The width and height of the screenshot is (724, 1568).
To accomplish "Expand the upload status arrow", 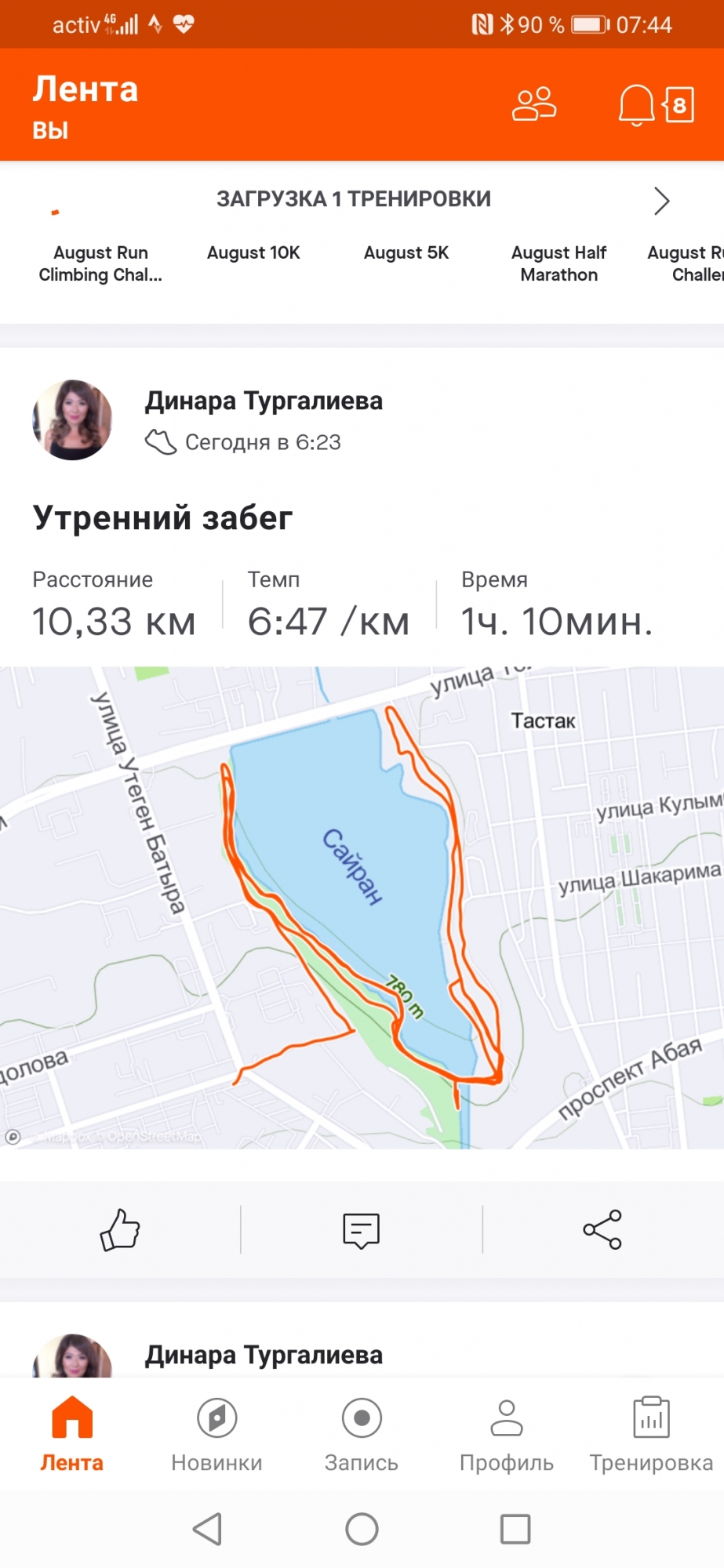I will click(x=661, y=201).
